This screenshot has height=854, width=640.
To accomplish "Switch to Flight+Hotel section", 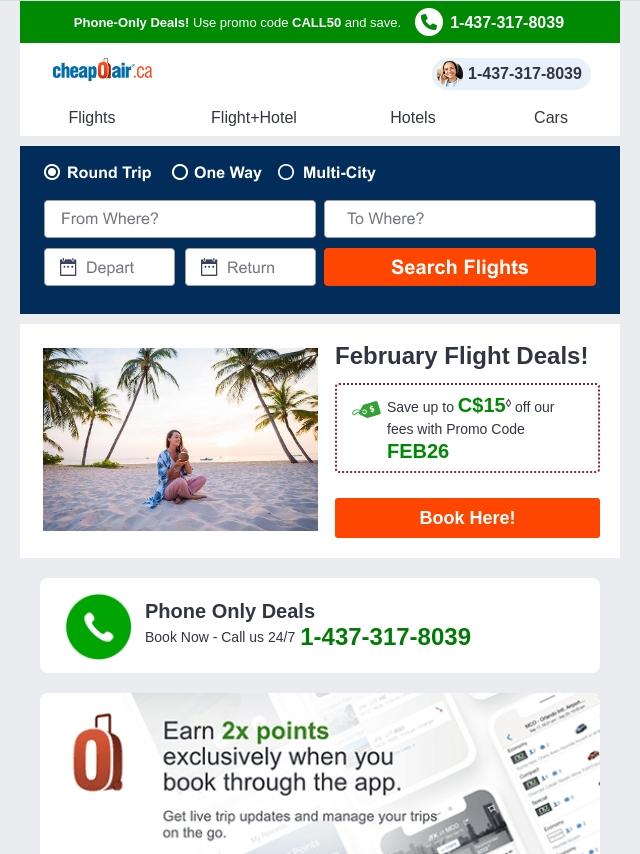I will tap(254, 117).
